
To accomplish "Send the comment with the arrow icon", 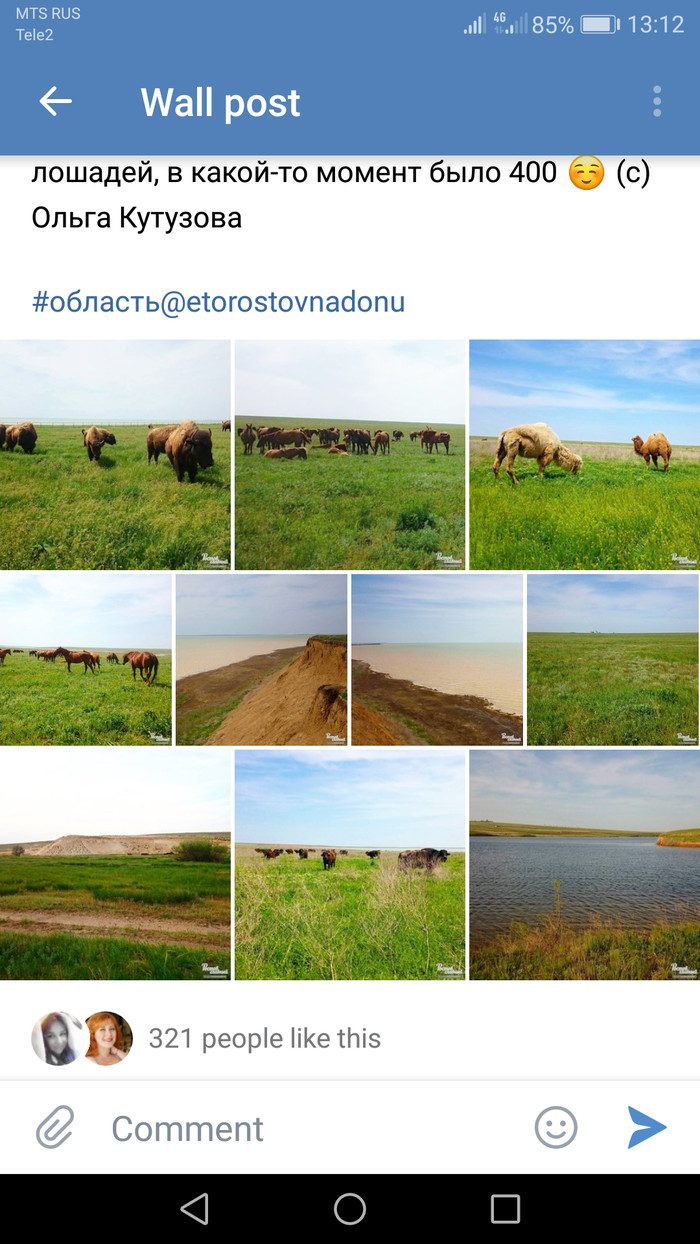I will (x=647, y=1128).
